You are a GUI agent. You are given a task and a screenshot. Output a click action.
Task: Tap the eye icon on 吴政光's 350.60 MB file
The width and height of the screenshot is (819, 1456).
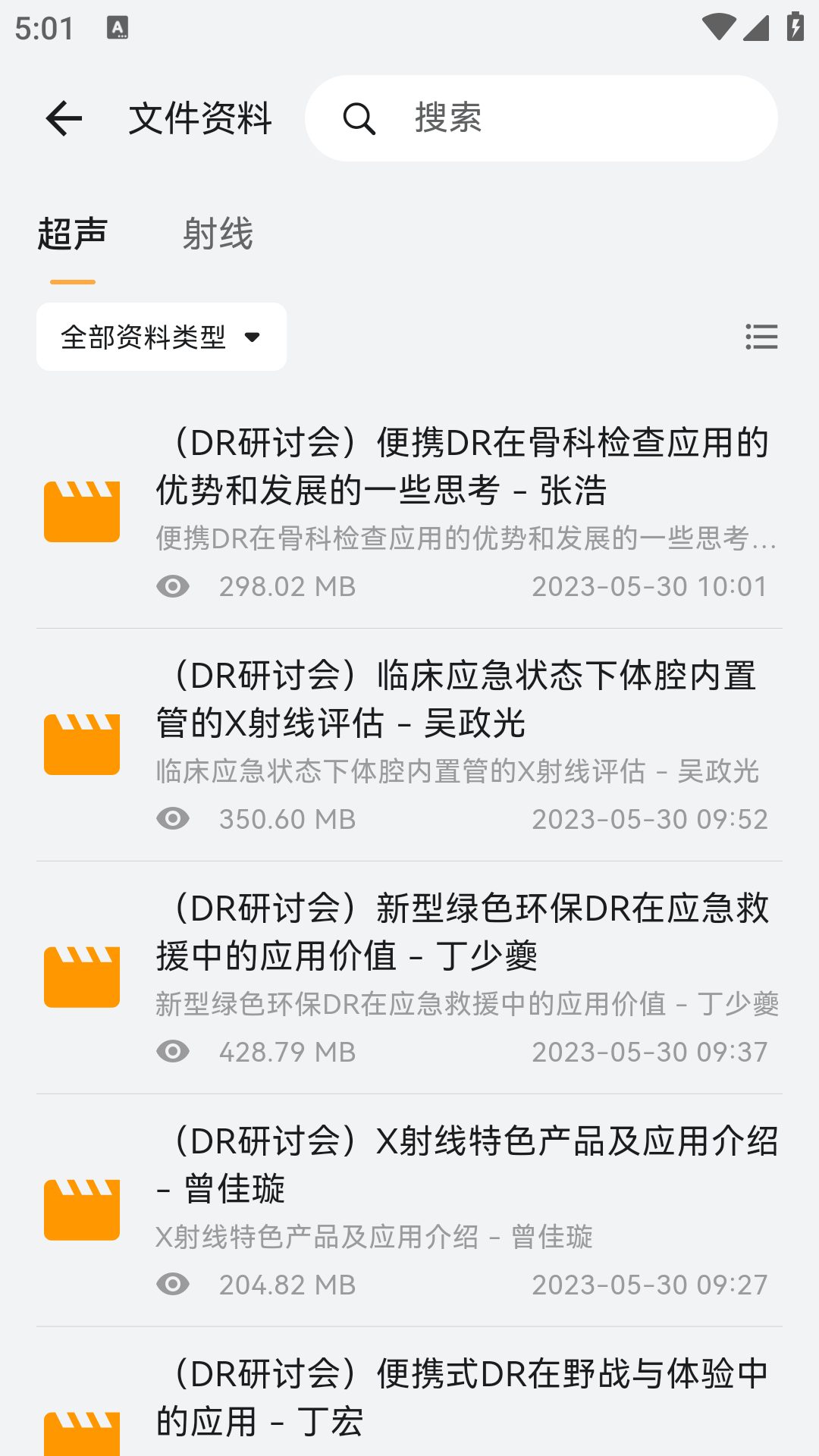click(174, 819)
